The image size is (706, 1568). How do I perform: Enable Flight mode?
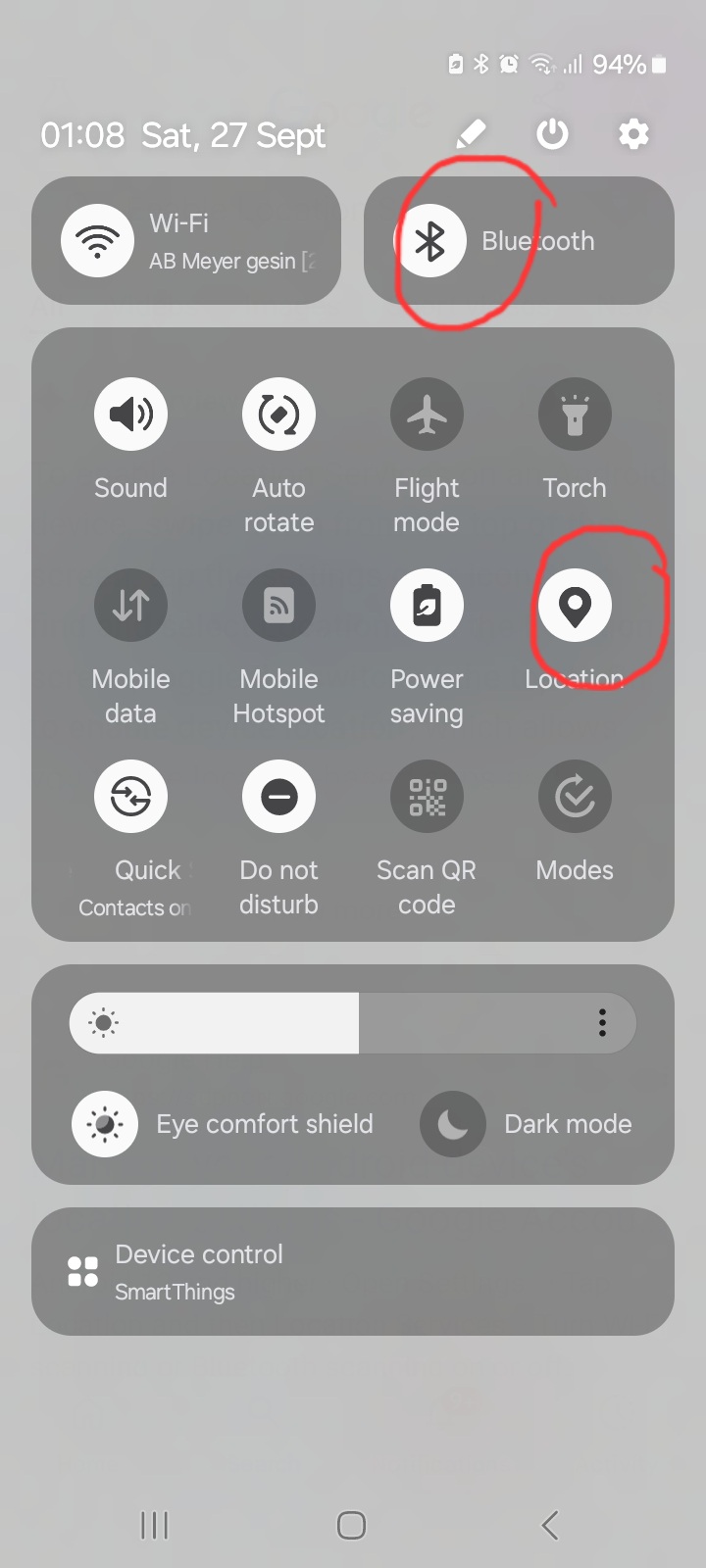pyautogui.click(x=427, y=415)
